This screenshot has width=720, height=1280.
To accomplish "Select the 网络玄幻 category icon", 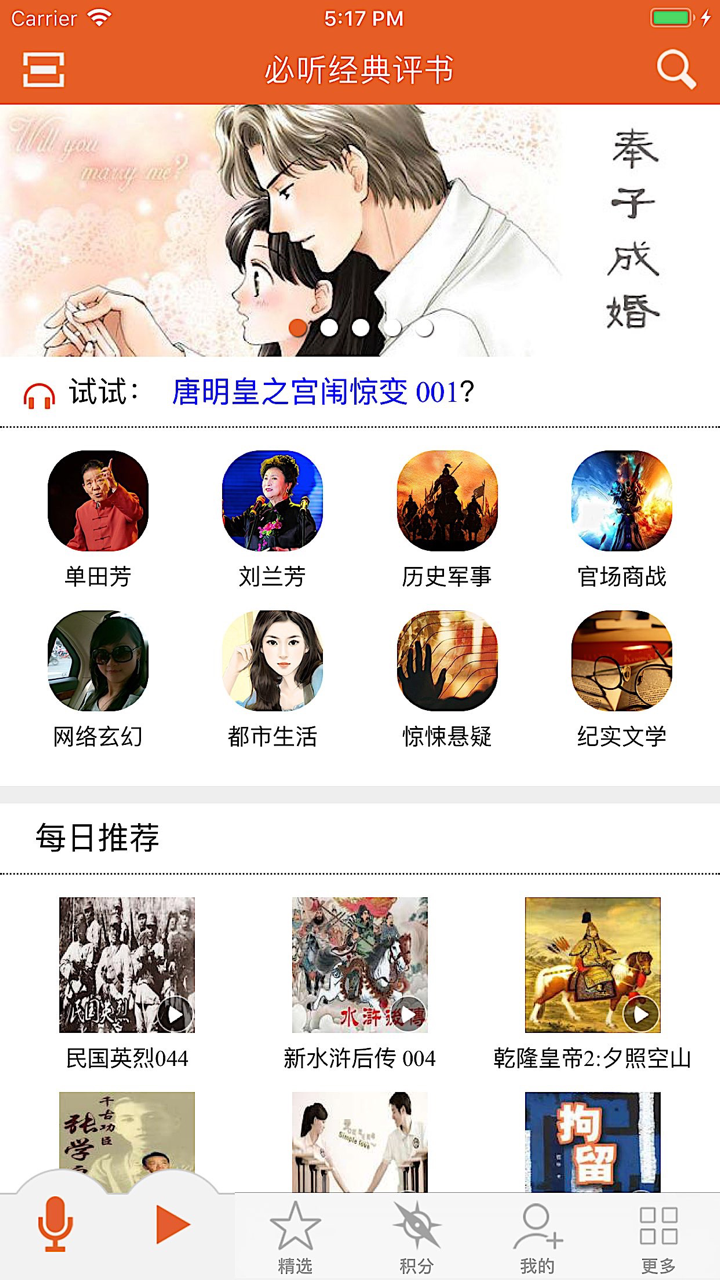I will (98, 663).
